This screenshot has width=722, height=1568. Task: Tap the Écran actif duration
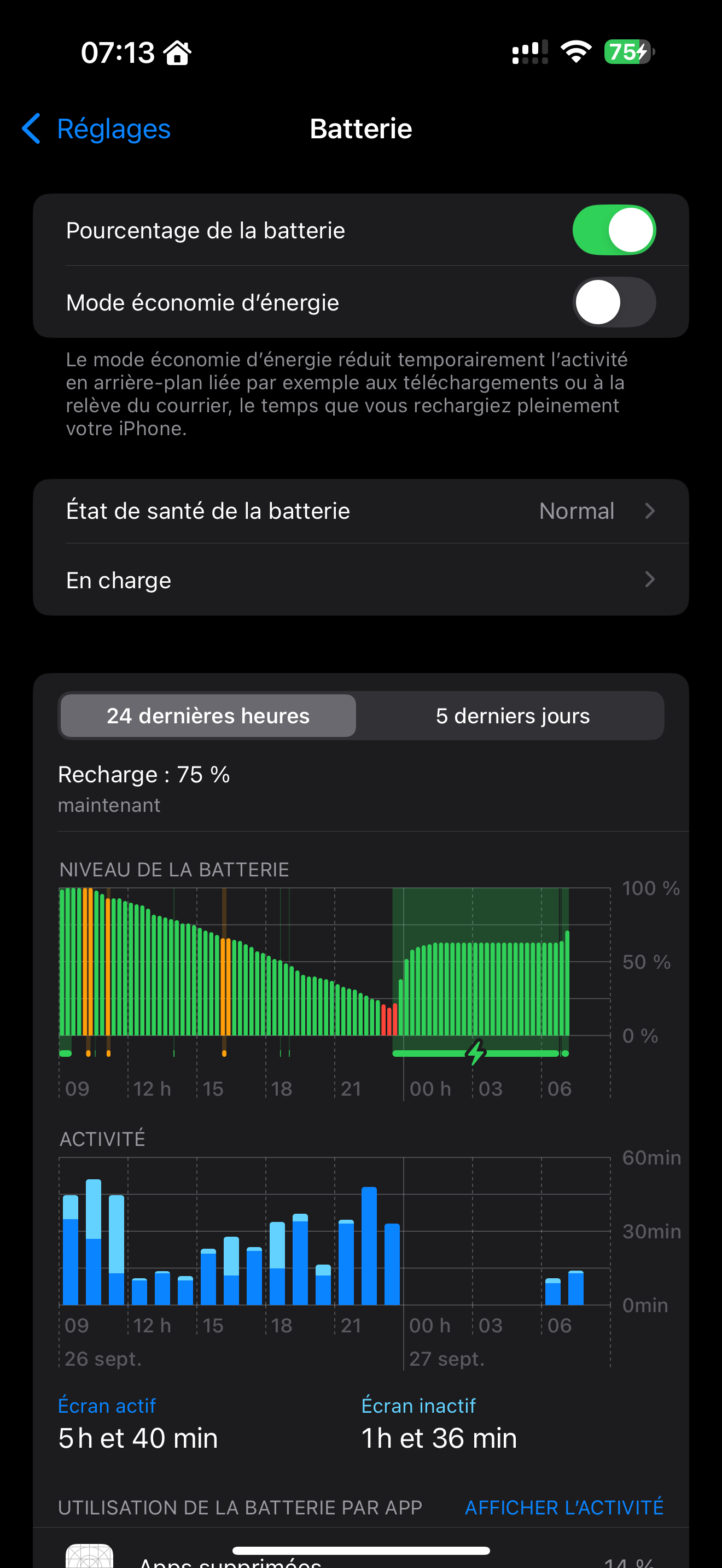[138, 1438]
